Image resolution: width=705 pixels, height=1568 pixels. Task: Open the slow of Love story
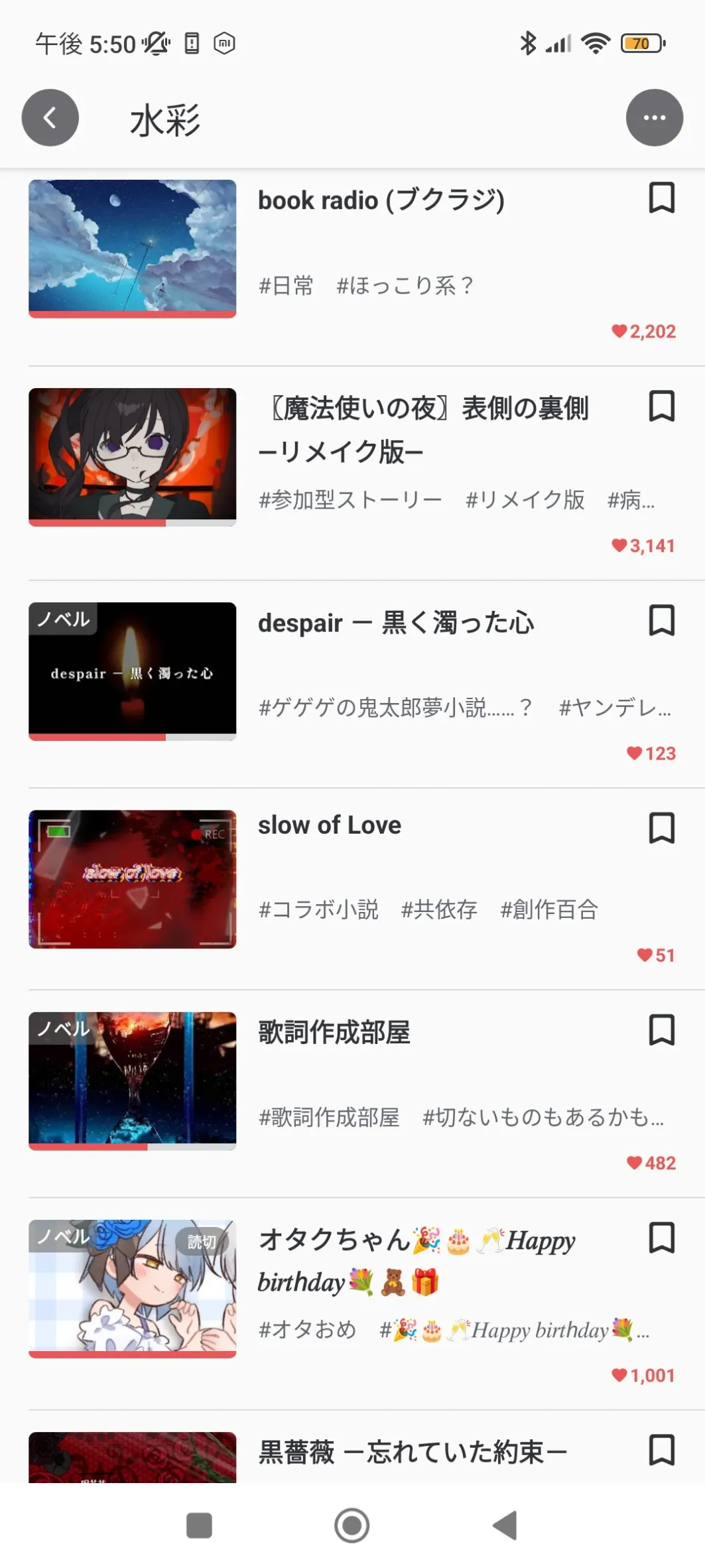(x=330, y=826)
